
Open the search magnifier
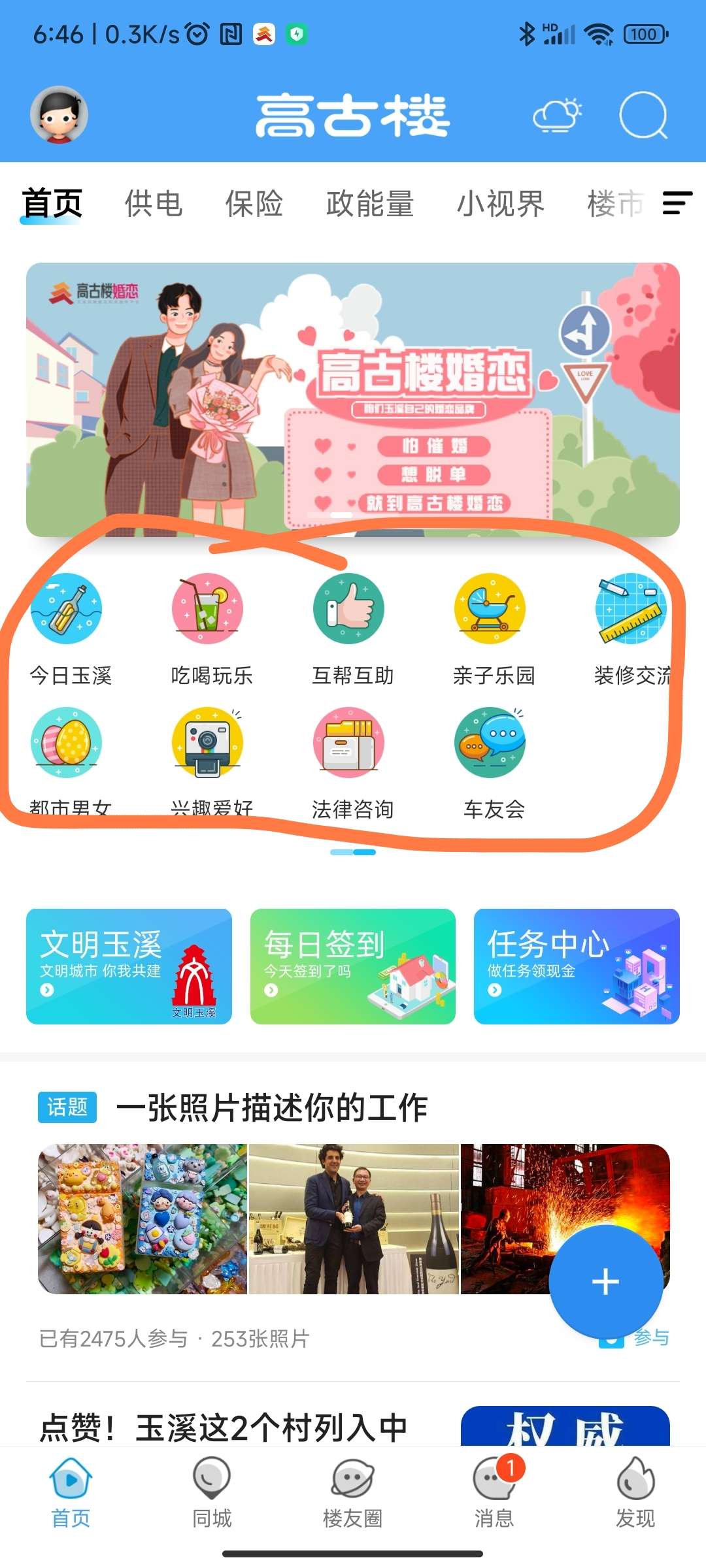click(x=643, y=116)
